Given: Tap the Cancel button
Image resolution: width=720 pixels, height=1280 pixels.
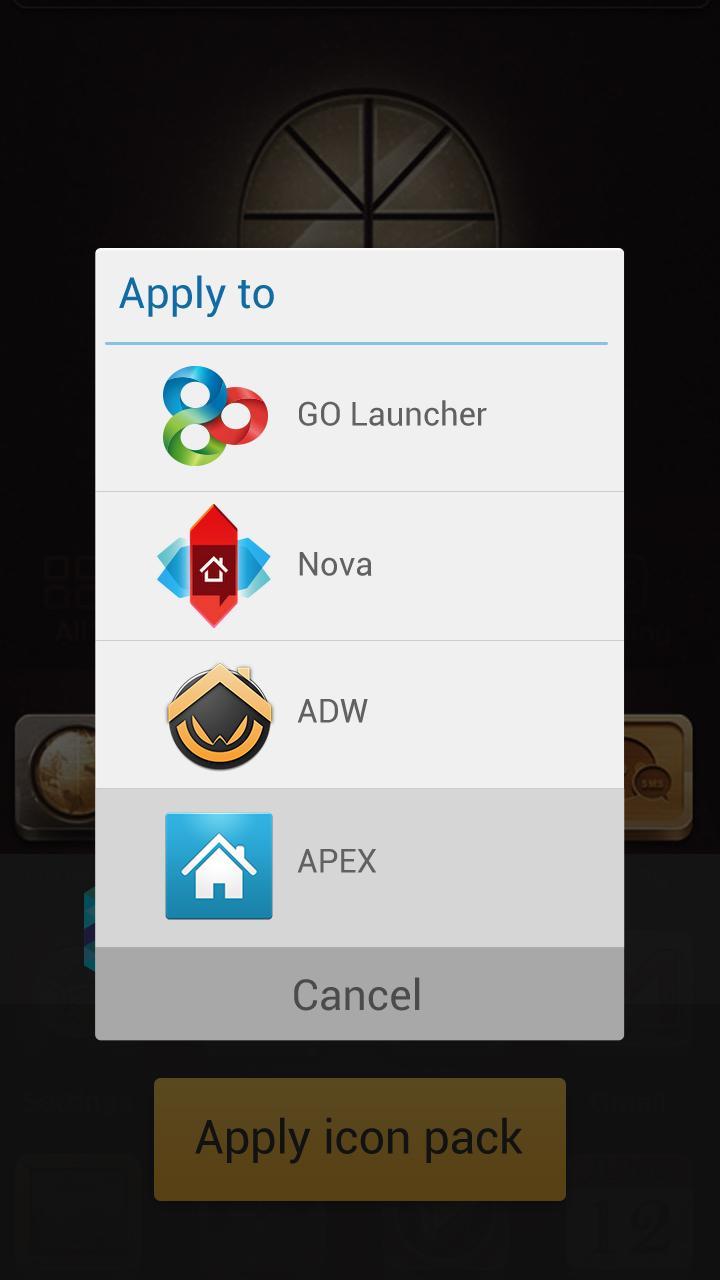Looking at the screenshot, I should (x=356, y=992).
